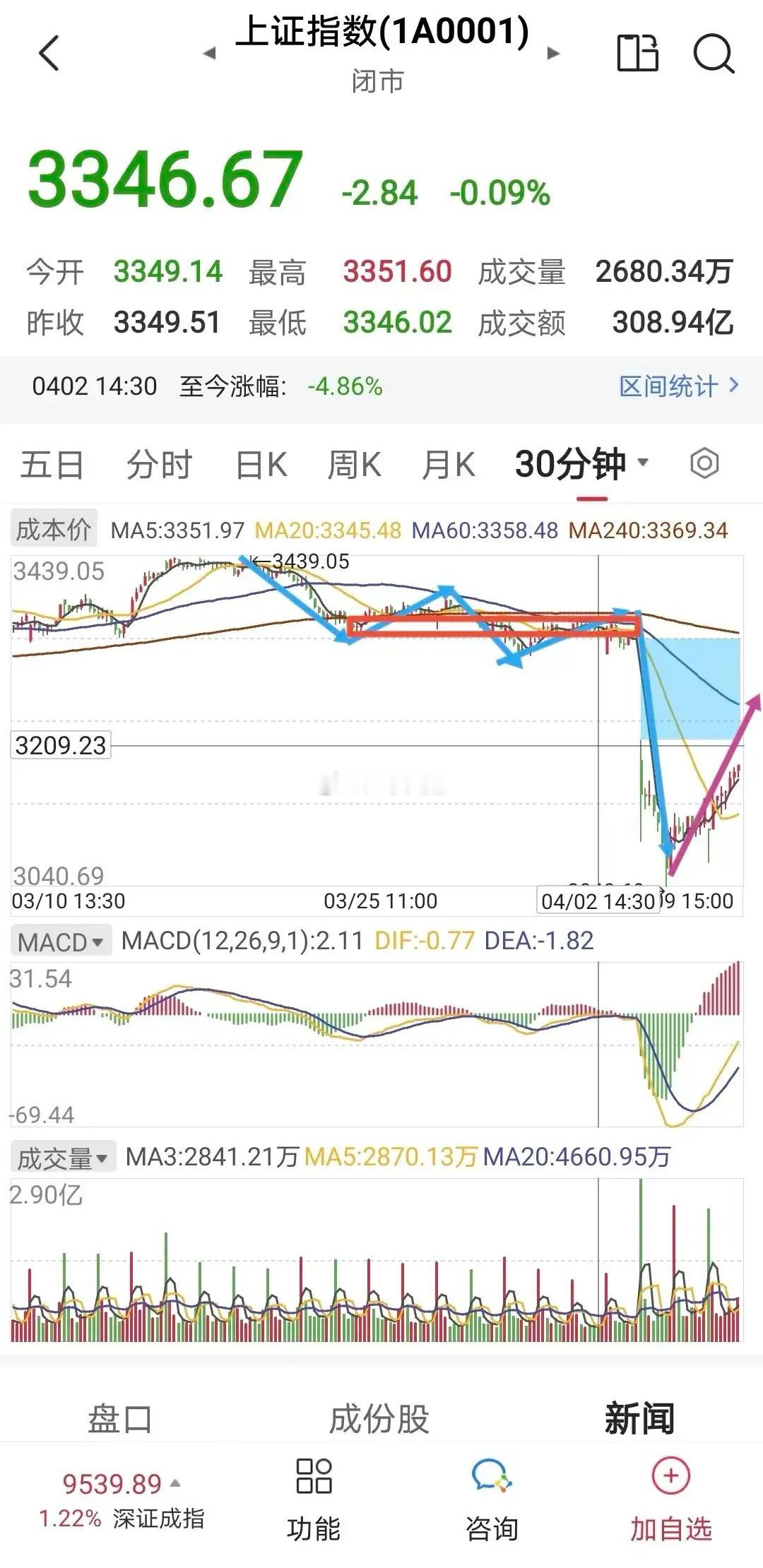Change the 成交量 indicator dropdown

tap(63, 1158)
